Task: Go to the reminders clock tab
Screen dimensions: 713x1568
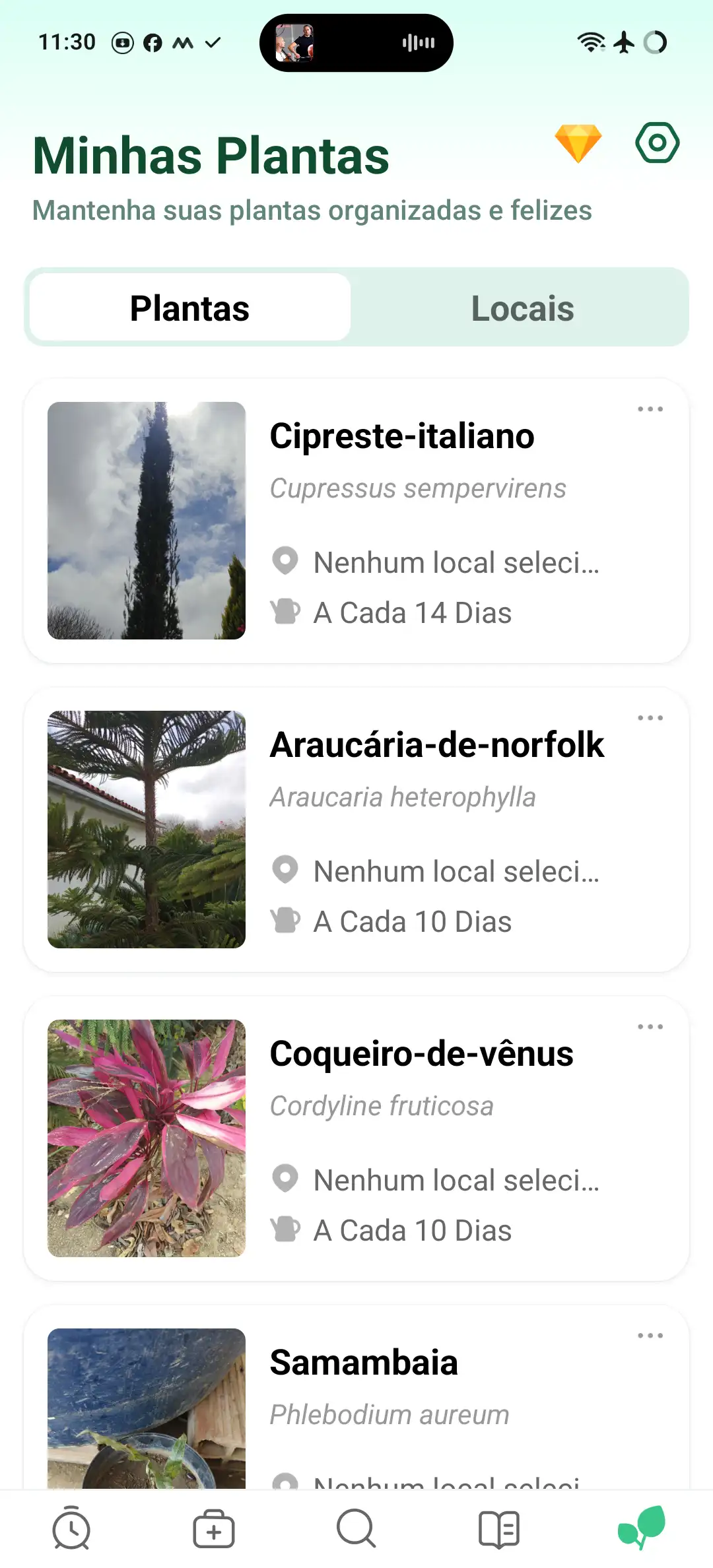Action: click(71, 1528)
